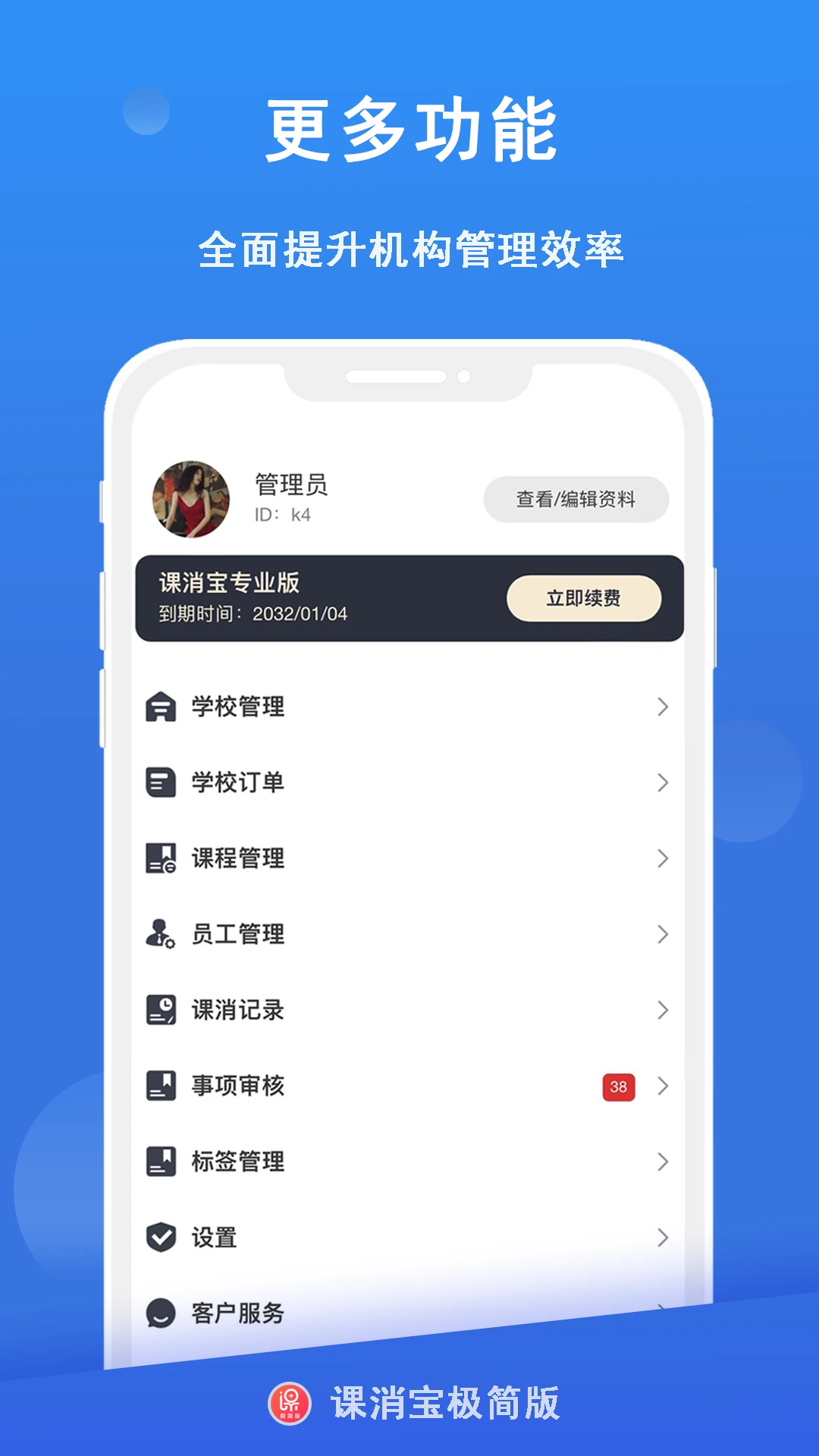Open the 事项审核 bookmark icon

tap(162, 1086)
